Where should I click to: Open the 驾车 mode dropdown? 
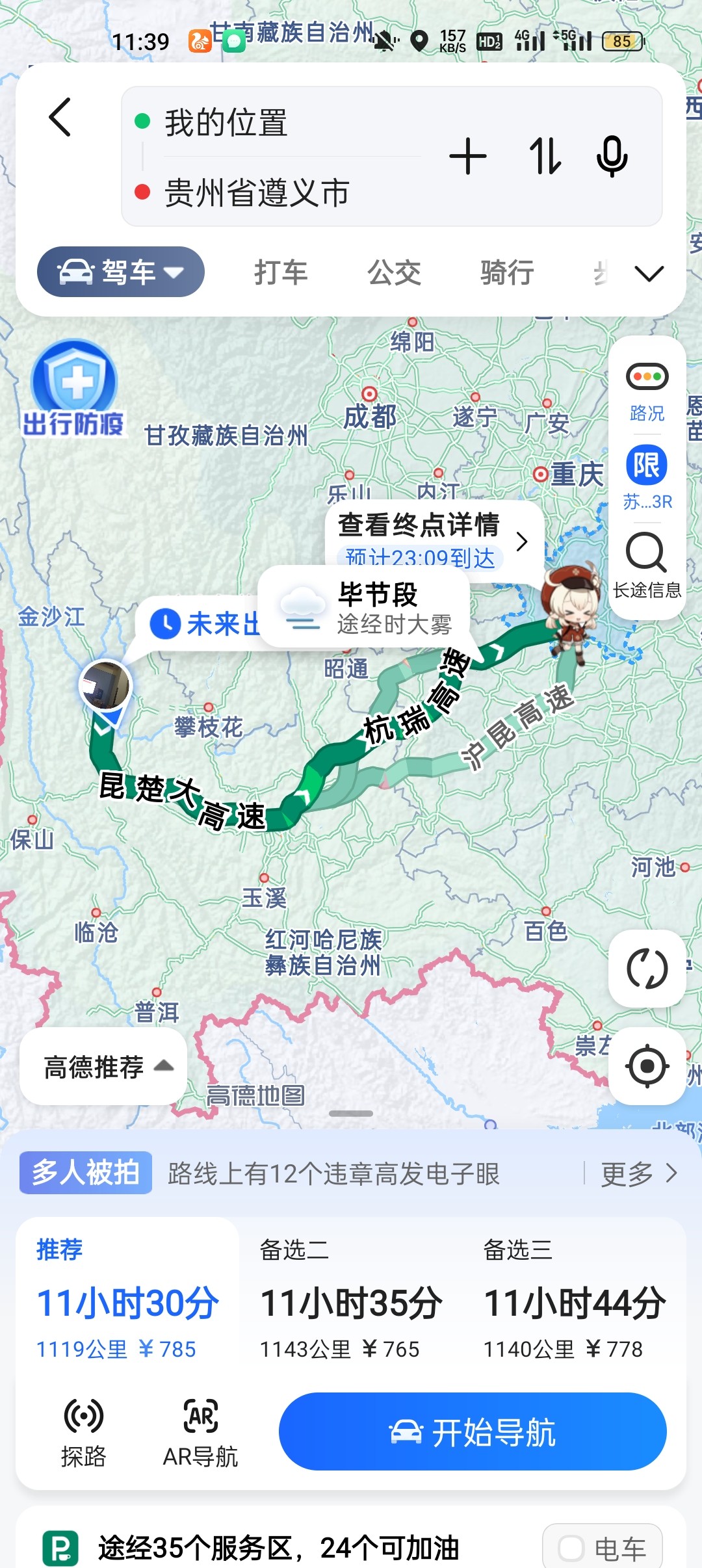[121, 272]
